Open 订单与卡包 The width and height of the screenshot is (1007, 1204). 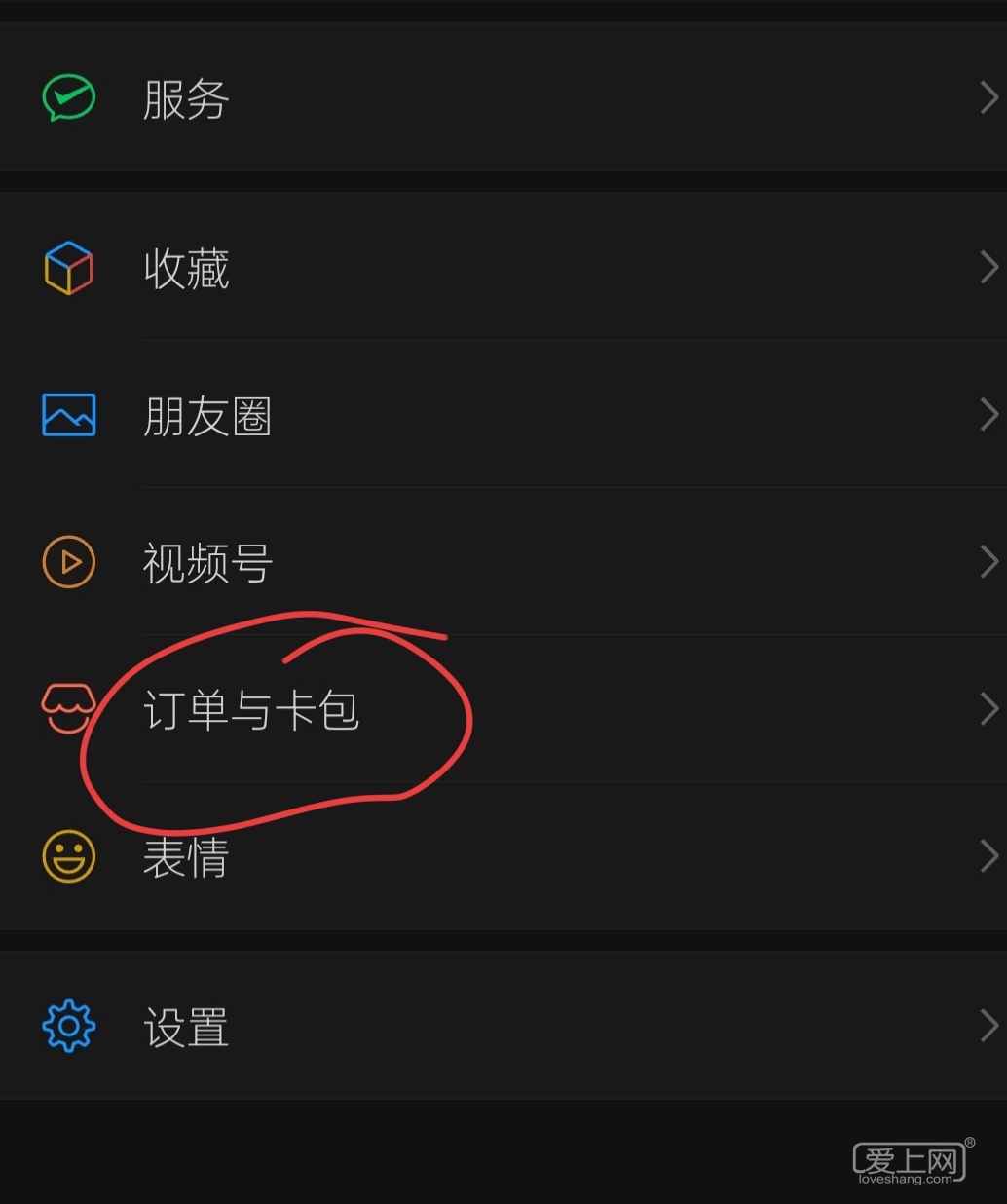point(503,709)
